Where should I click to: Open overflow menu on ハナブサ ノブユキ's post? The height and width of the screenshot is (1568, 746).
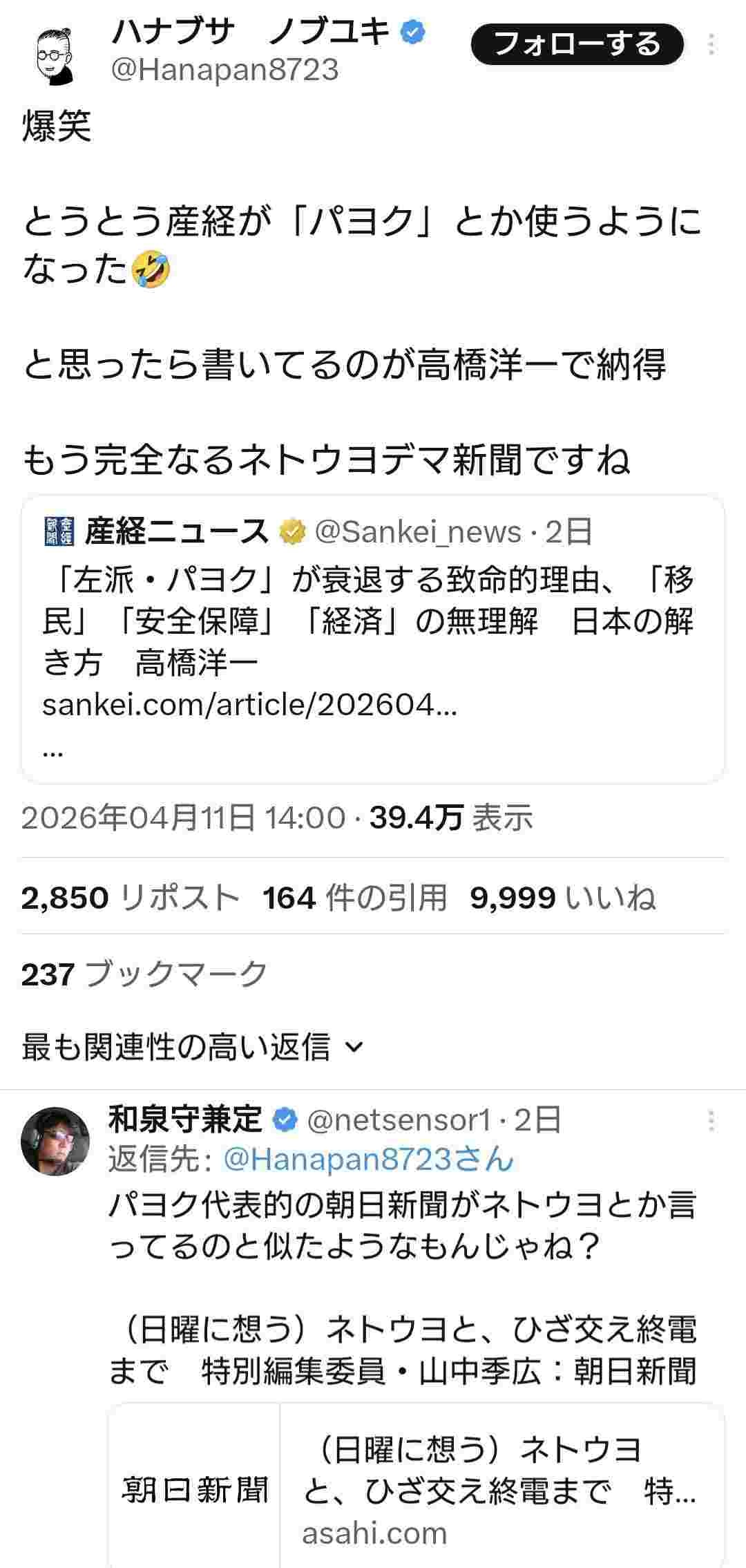[711, 45]
